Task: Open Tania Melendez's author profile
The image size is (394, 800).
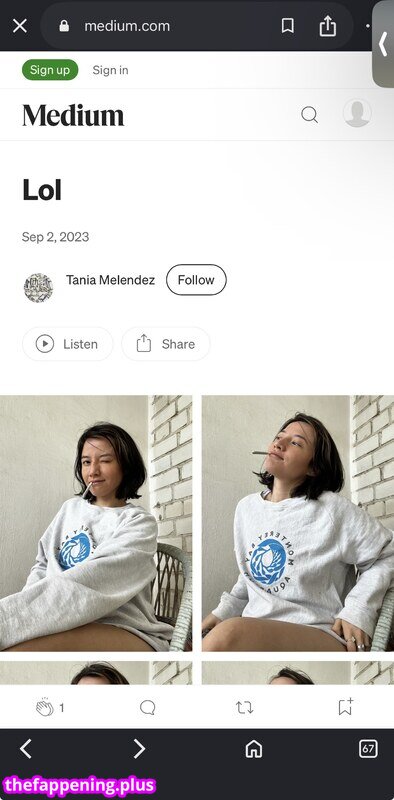Action: [110, 280]
